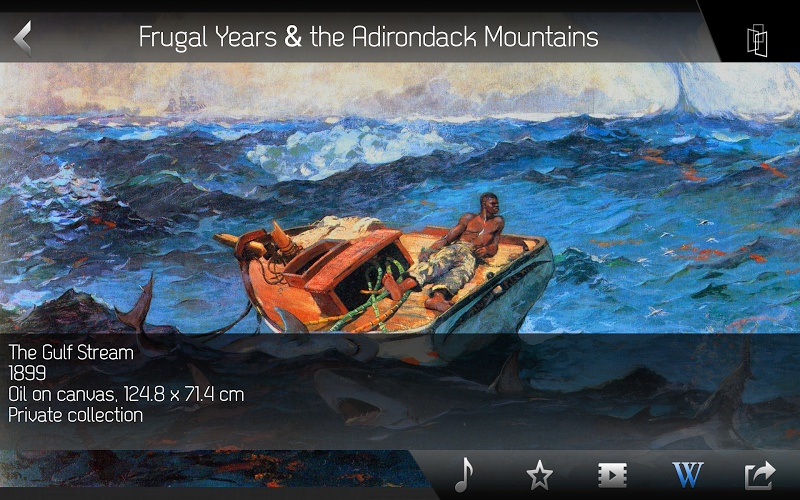Start the slideshow film icon
Viewport: 800px width, 500px height.
pyautogui.click(x=612, y=474)
